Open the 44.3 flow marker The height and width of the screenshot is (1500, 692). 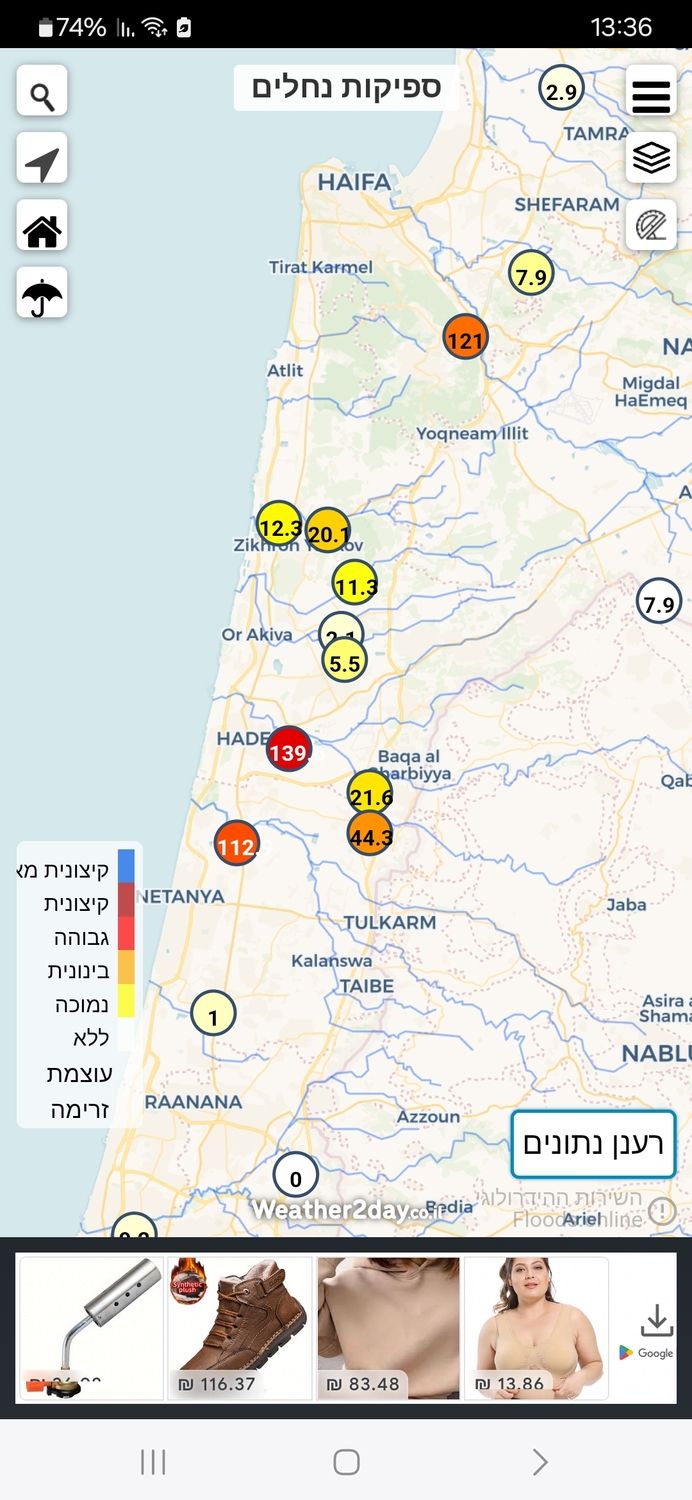click(370, 834)
